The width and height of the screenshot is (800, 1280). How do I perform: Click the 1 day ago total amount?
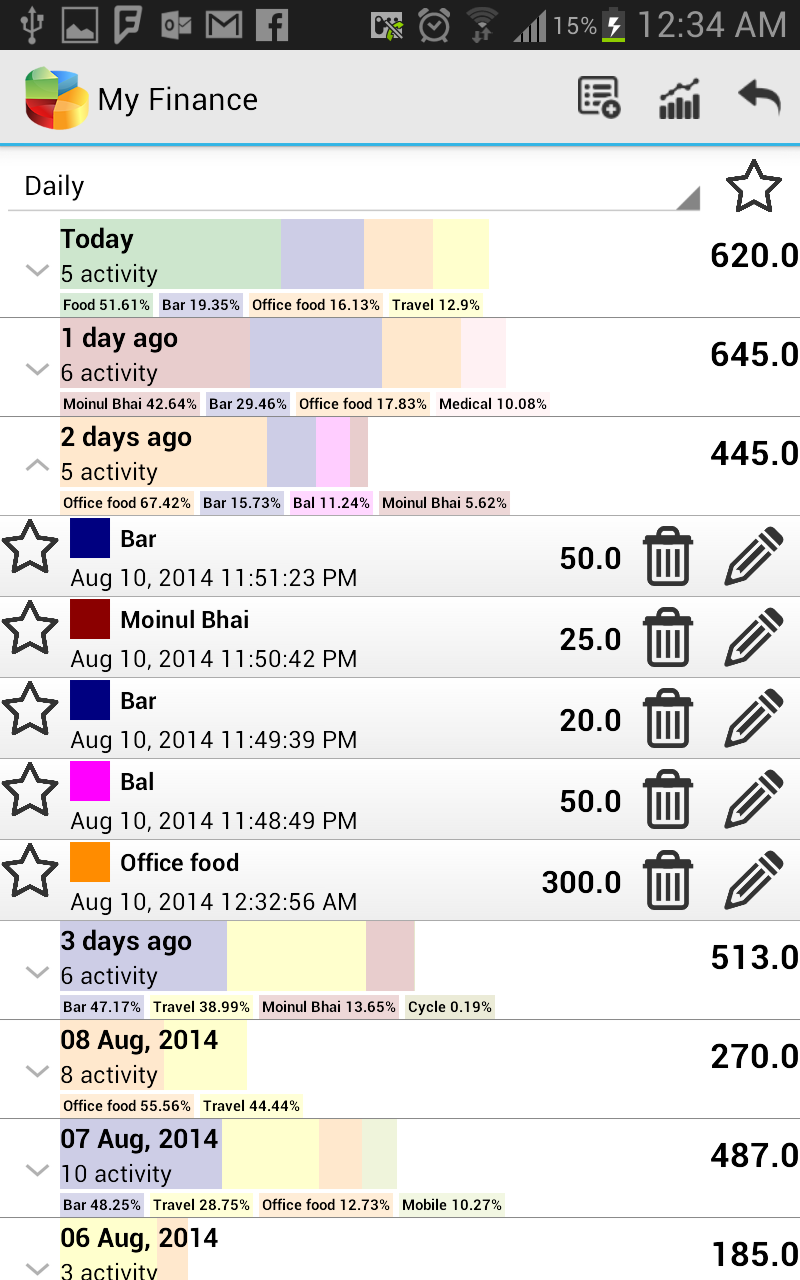coord(754,355)
